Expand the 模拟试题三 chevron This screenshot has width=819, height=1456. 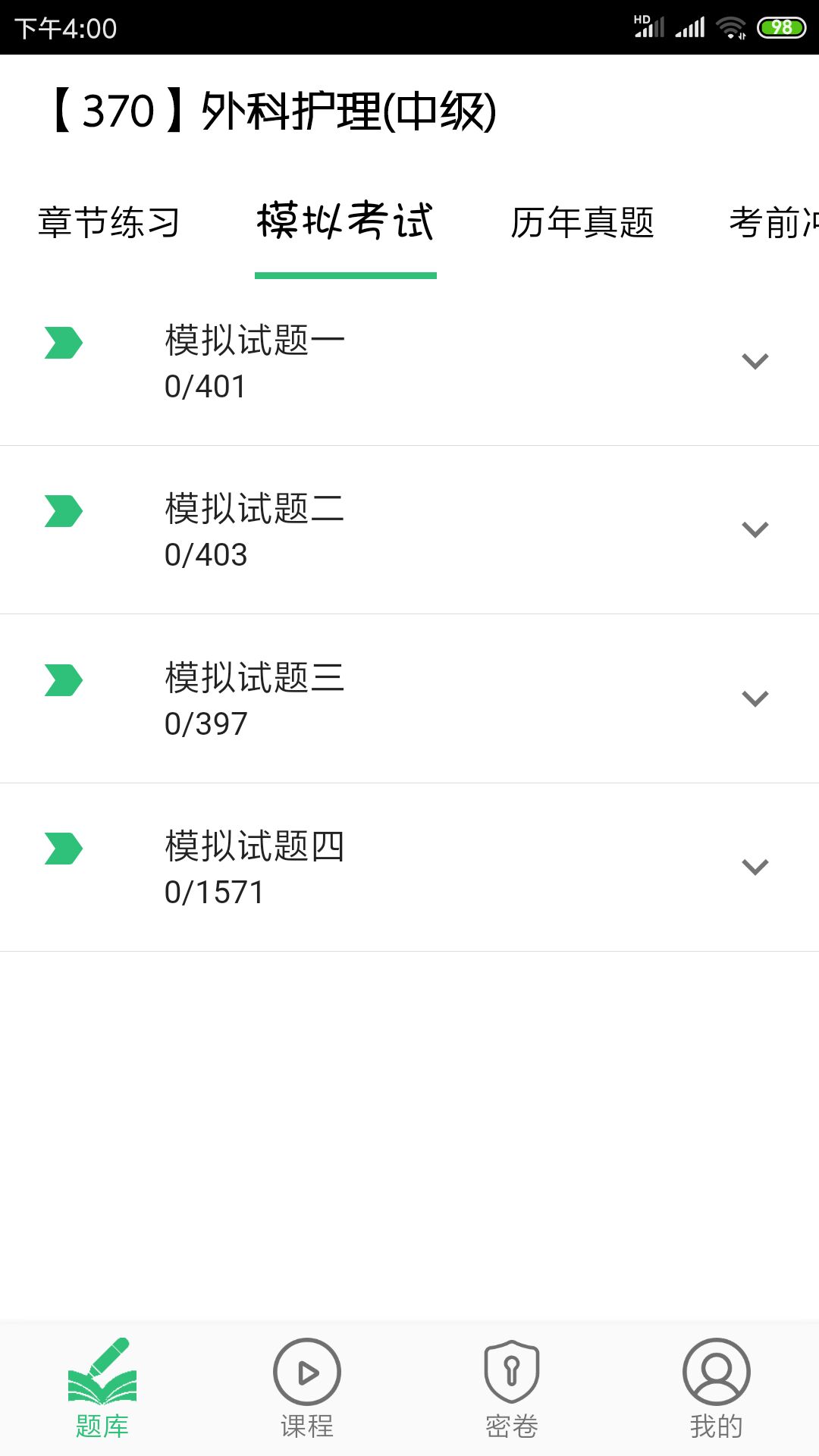click(755, 698)
